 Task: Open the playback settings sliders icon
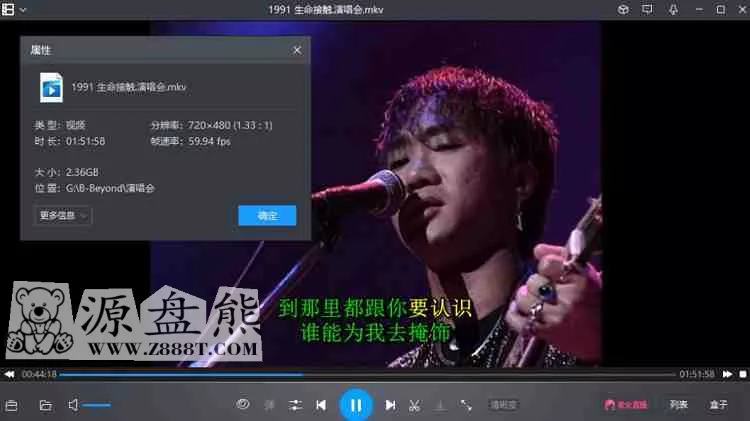pos(295,405)
